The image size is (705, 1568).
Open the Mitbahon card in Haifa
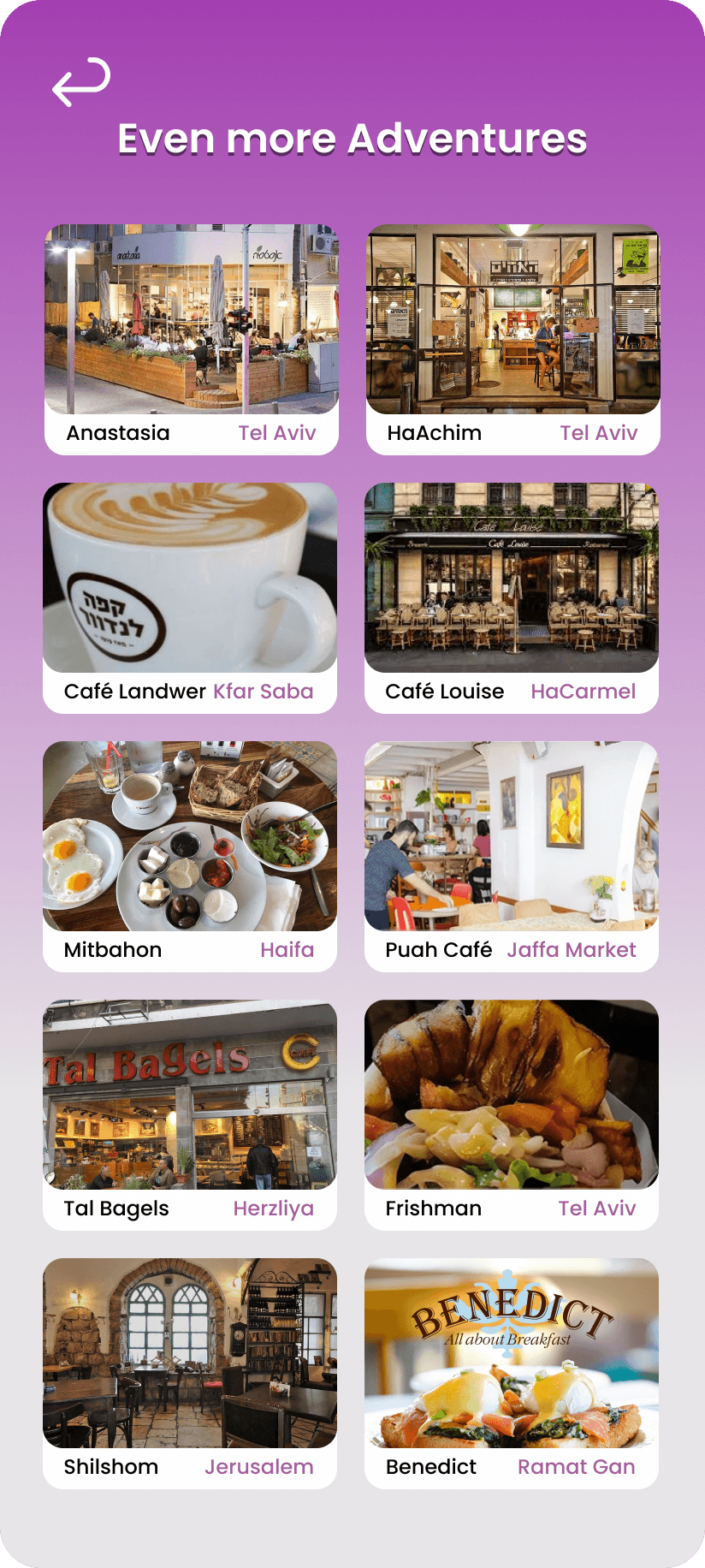[190, 857]
